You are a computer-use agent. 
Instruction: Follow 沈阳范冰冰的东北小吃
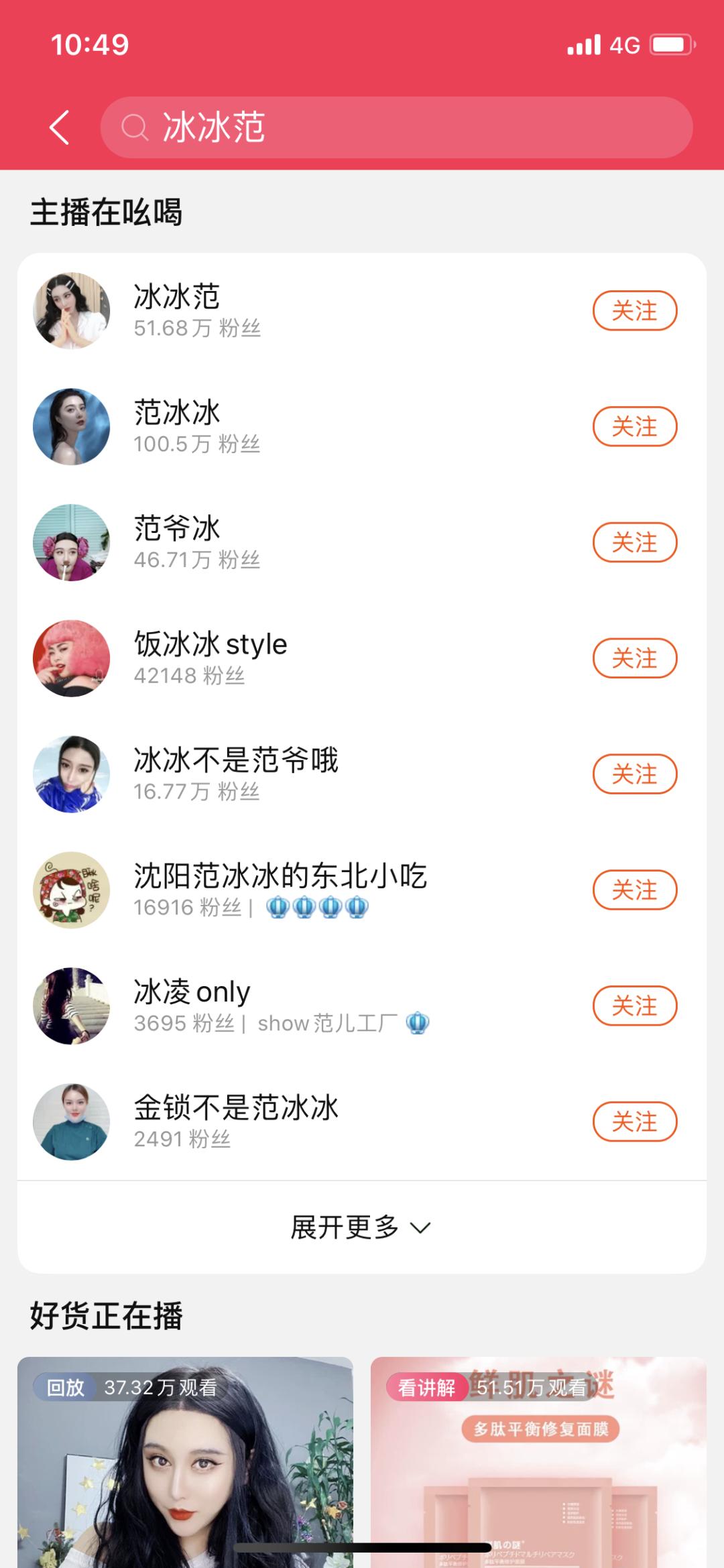click(x=634, y=890)
